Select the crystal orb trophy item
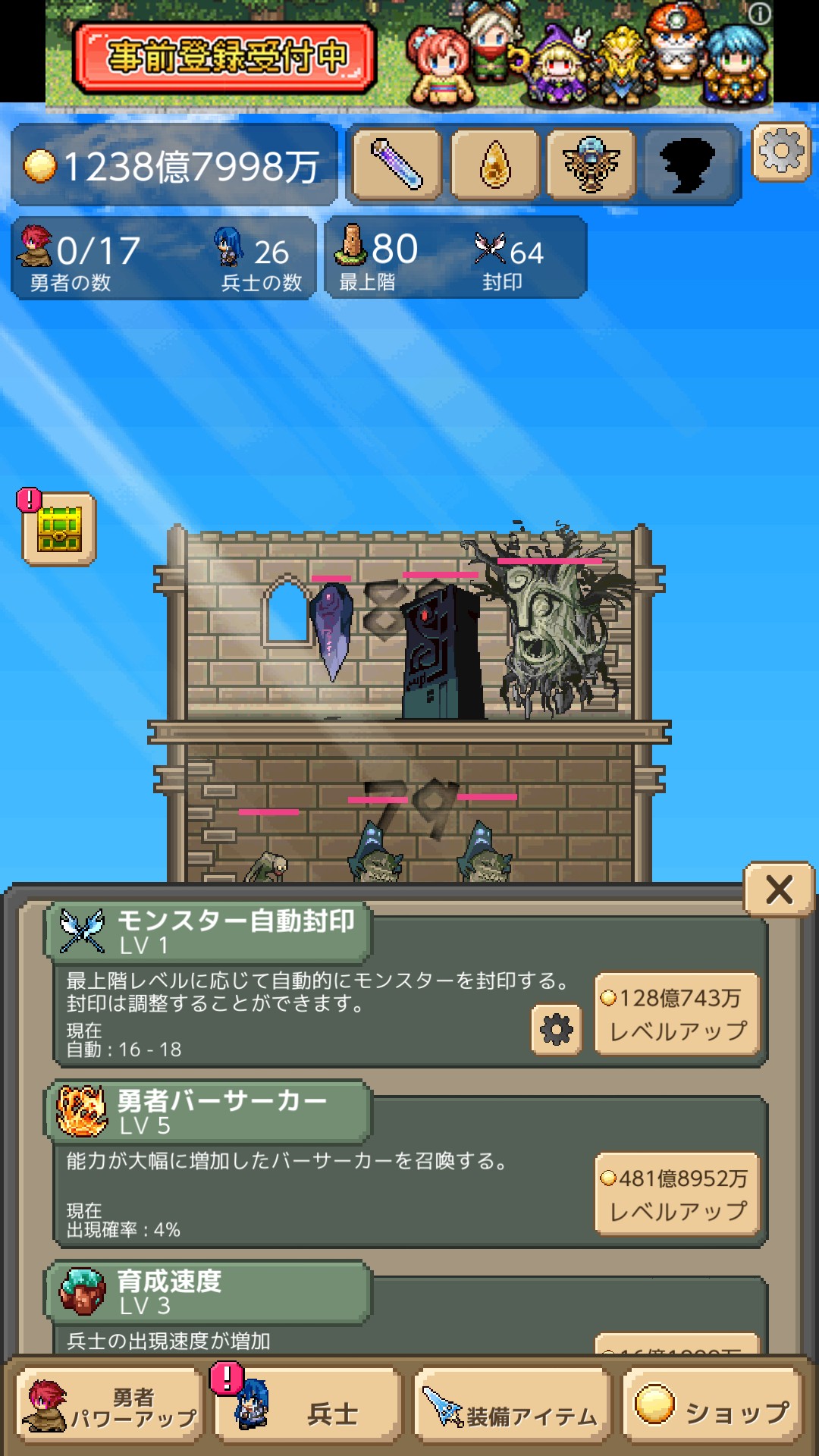 tap(591, 164)
